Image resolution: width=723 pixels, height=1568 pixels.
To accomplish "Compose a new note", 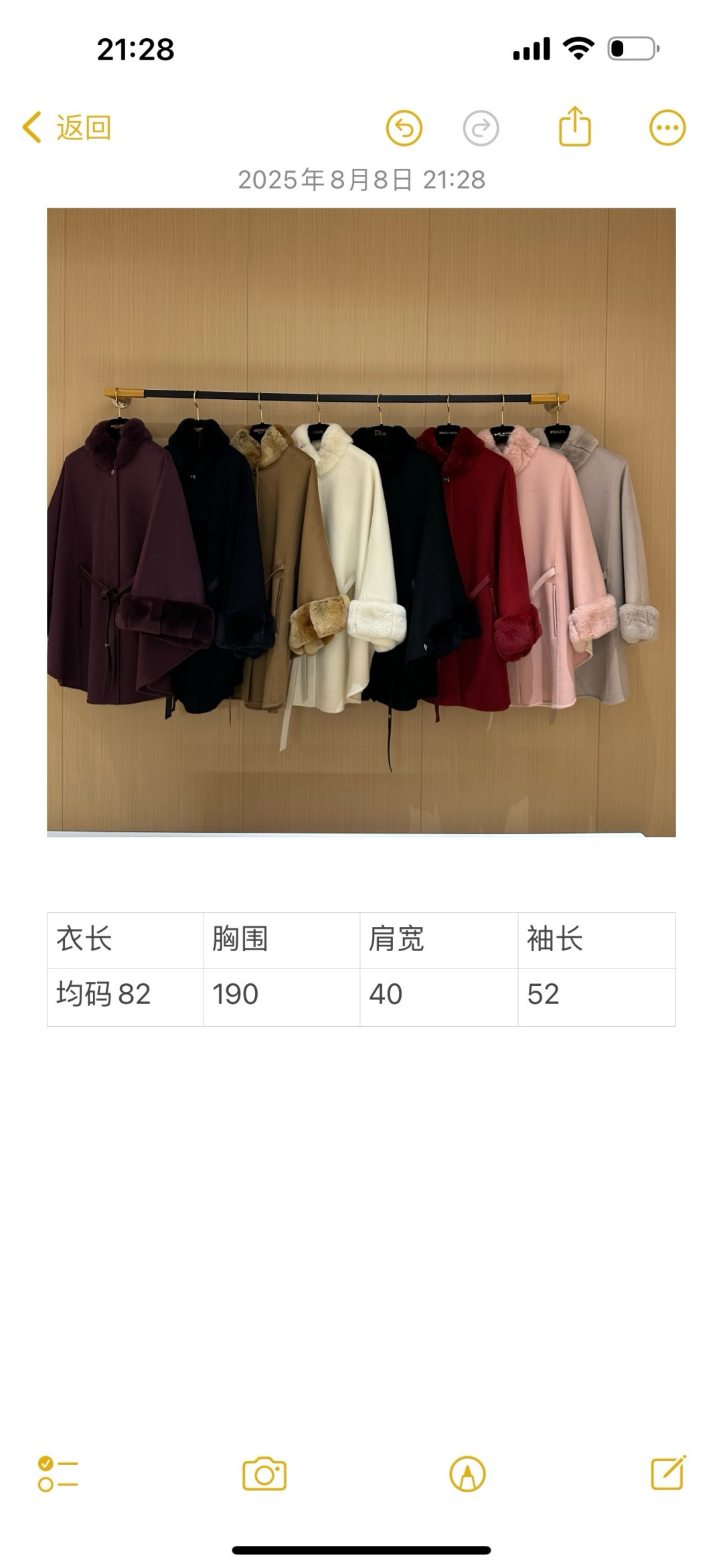I will tap(668, 1473).
